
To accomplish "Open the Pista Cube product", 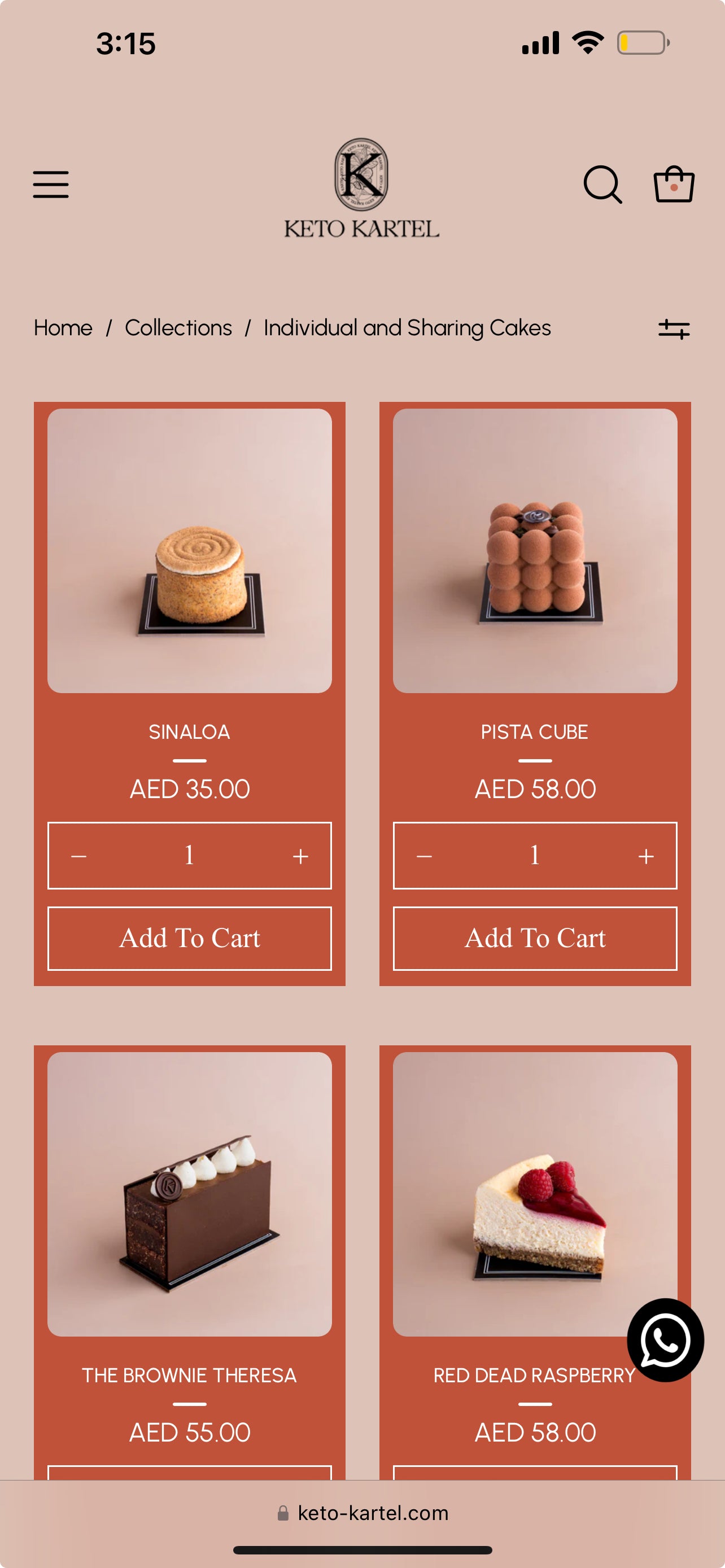I will pos(535,551).
